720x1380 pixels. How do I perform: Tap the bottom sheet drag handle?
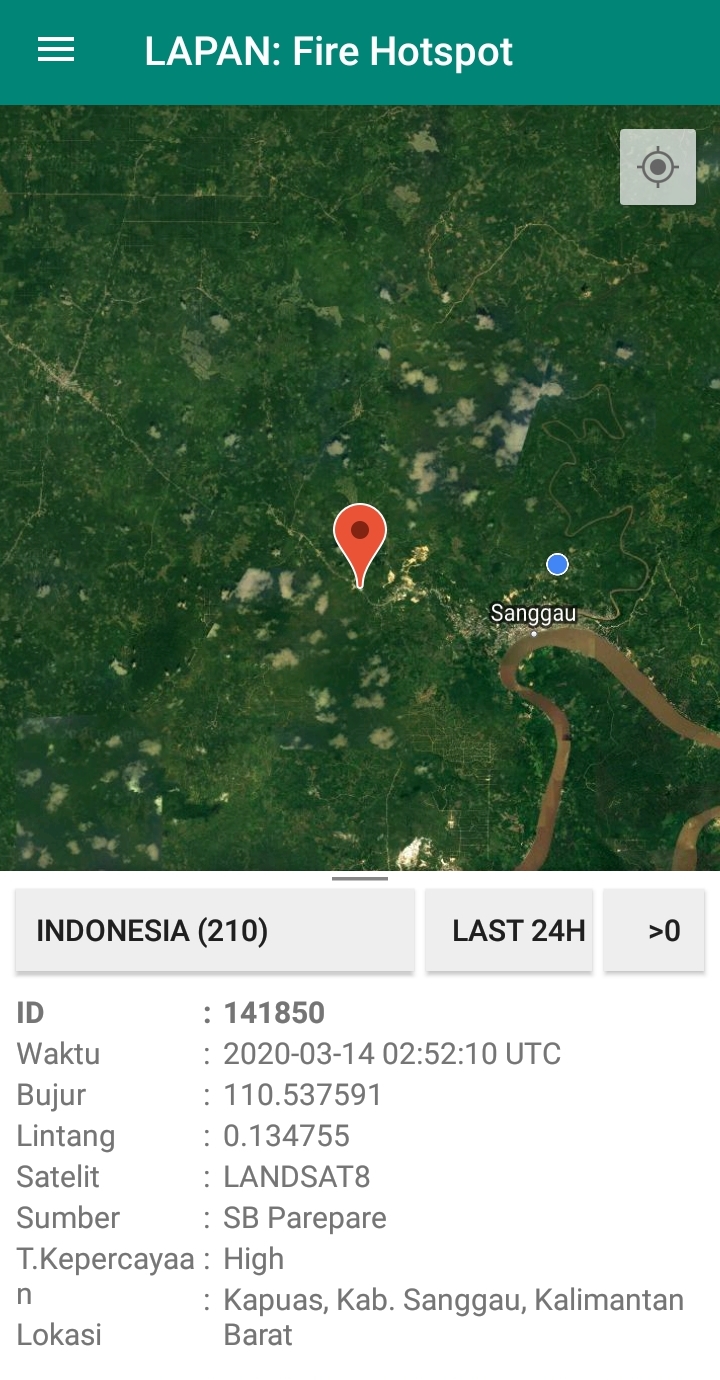click(360, 878)
